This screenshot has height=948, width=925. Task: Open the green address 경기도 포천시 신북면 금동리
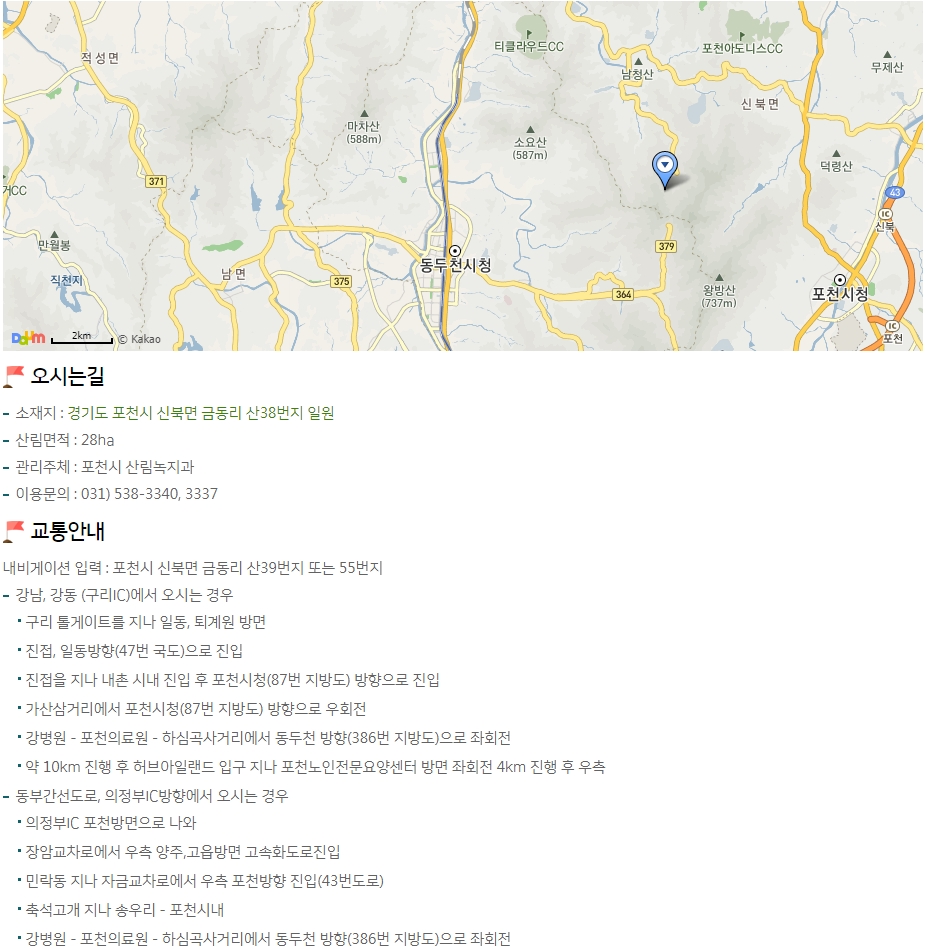200,413
